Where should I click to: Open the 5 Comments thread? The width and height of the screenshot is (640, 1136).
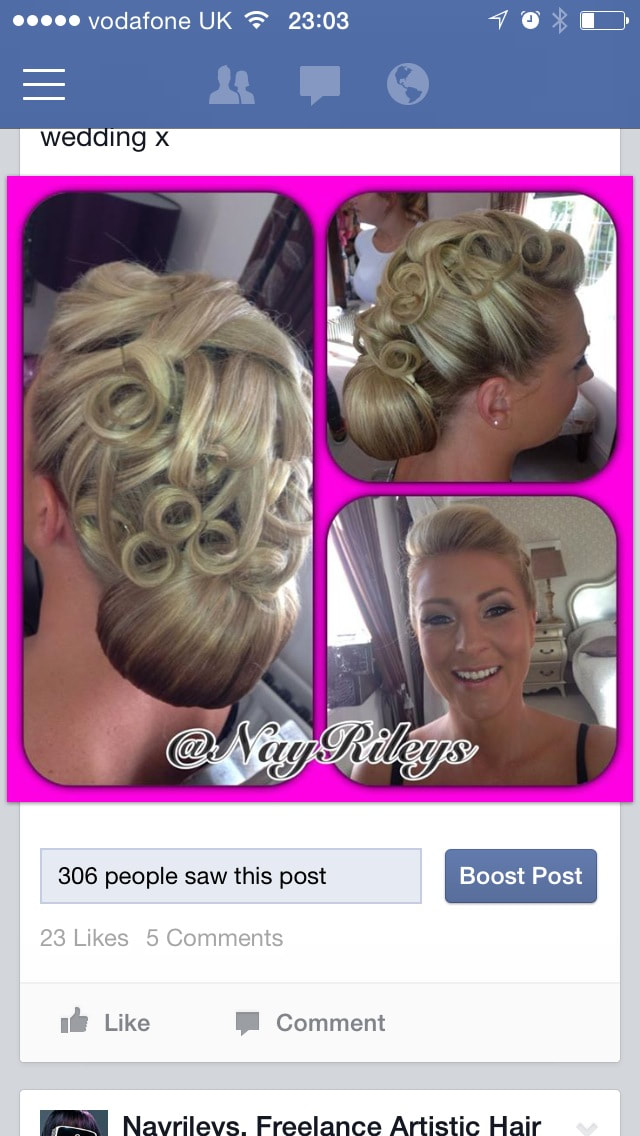pos(215,937)
